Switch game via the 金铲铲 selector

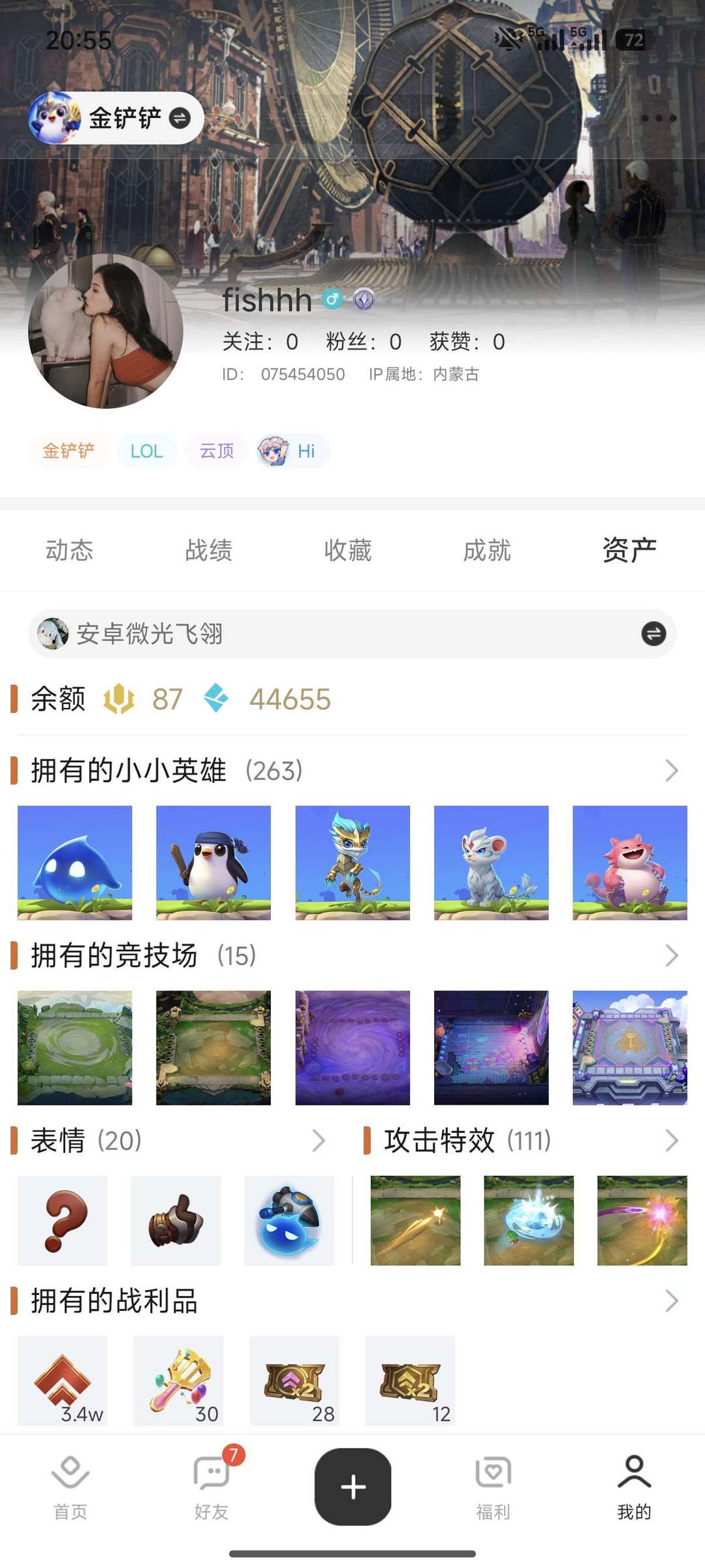coord(116,118)
